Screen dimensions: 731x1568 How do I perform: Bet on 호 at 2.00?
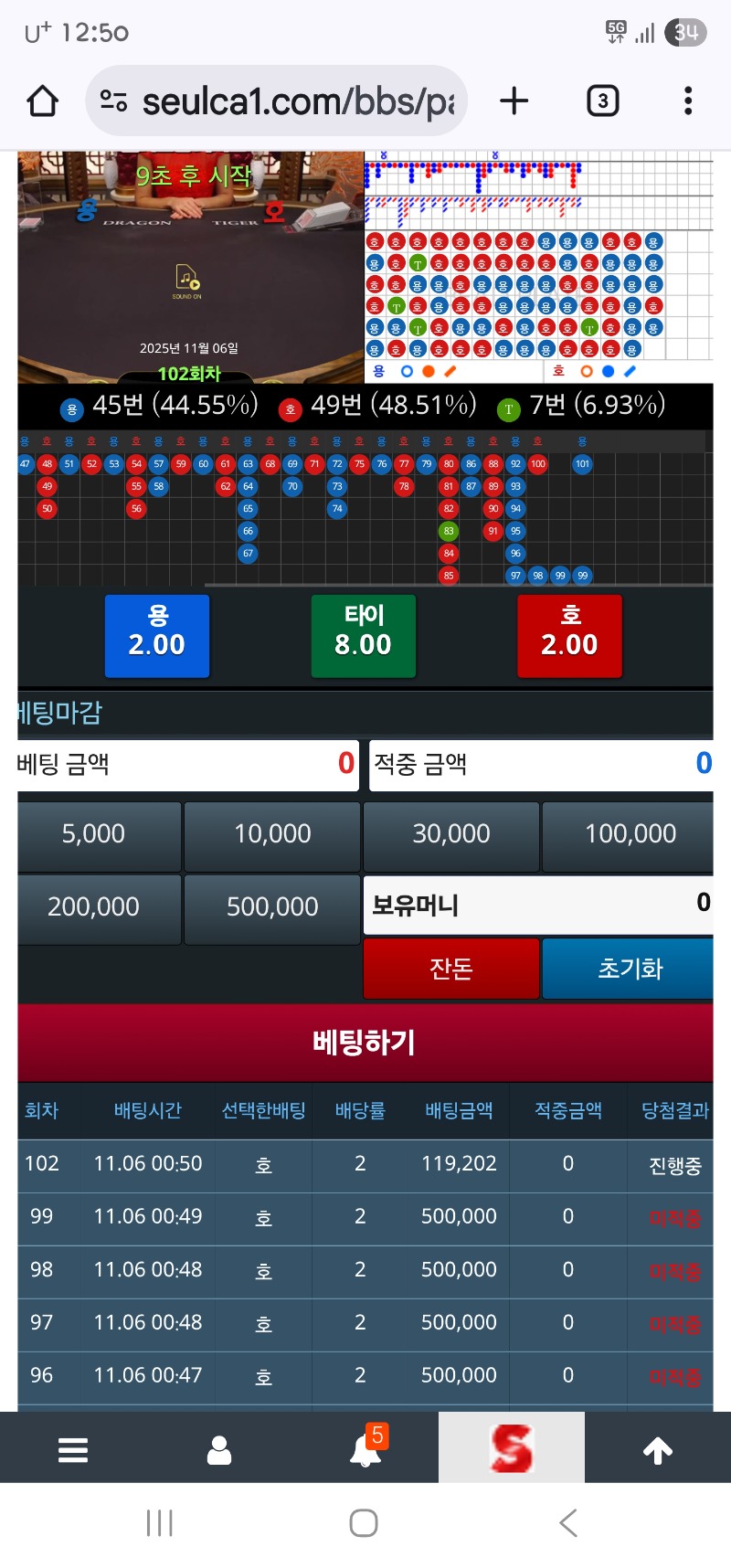tap(569, 635)
